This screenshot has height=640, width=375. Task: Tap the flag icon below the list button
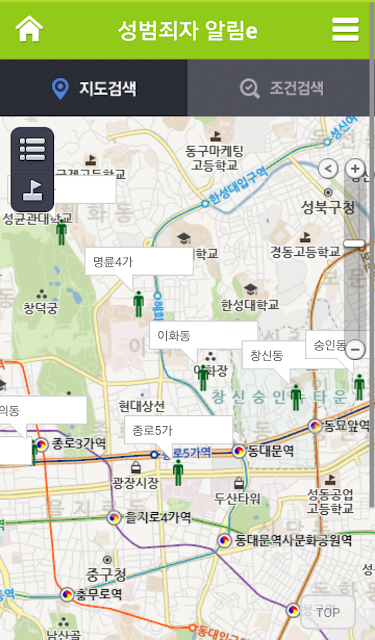click(x=33, y=190)
